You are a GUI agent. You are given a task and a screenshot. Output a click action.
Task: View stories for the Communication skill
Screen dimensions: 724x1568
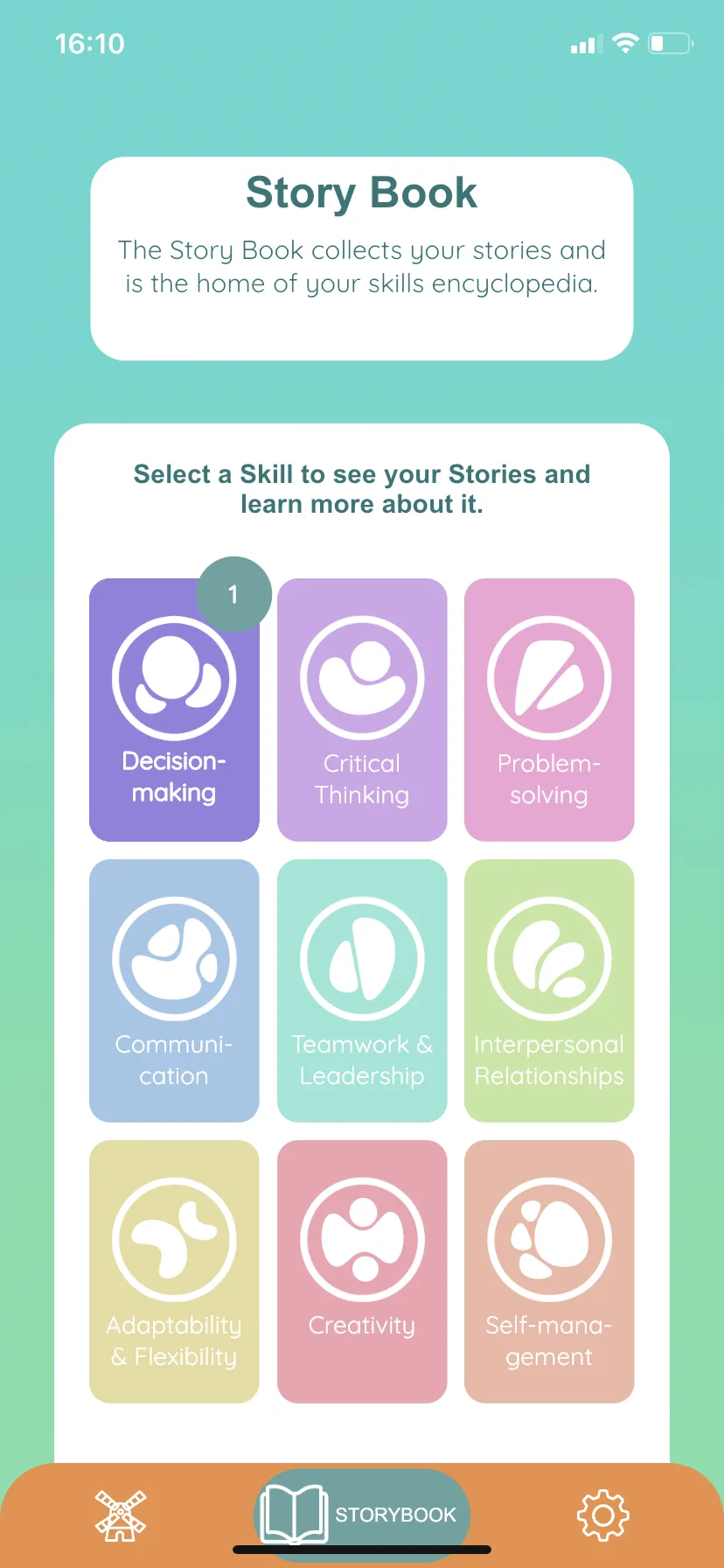[x=174, y=990]
